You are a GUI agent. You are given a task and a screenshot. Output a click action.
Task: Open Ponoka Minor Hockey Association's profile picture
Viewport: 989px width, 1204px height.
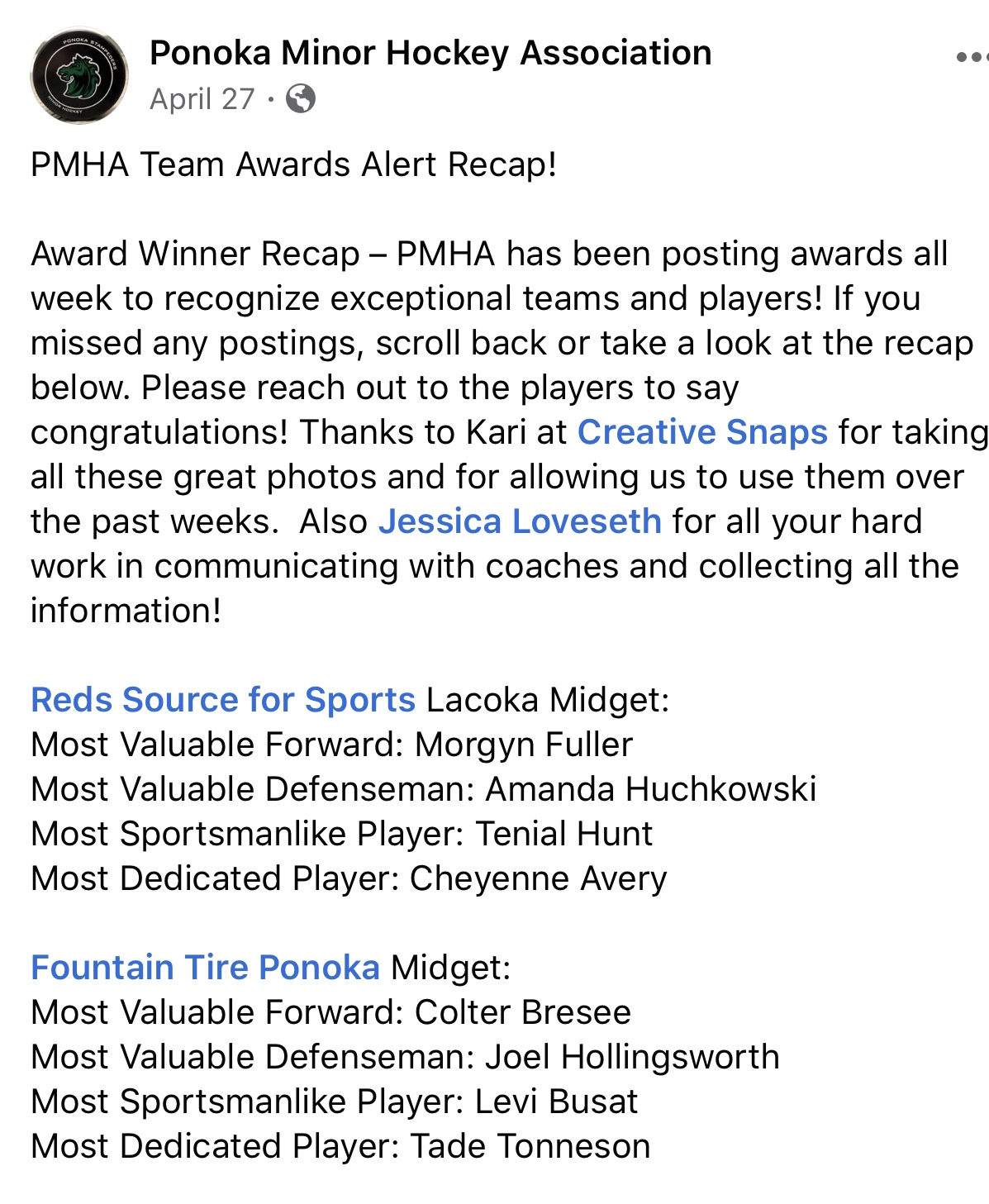pos(79,76)
